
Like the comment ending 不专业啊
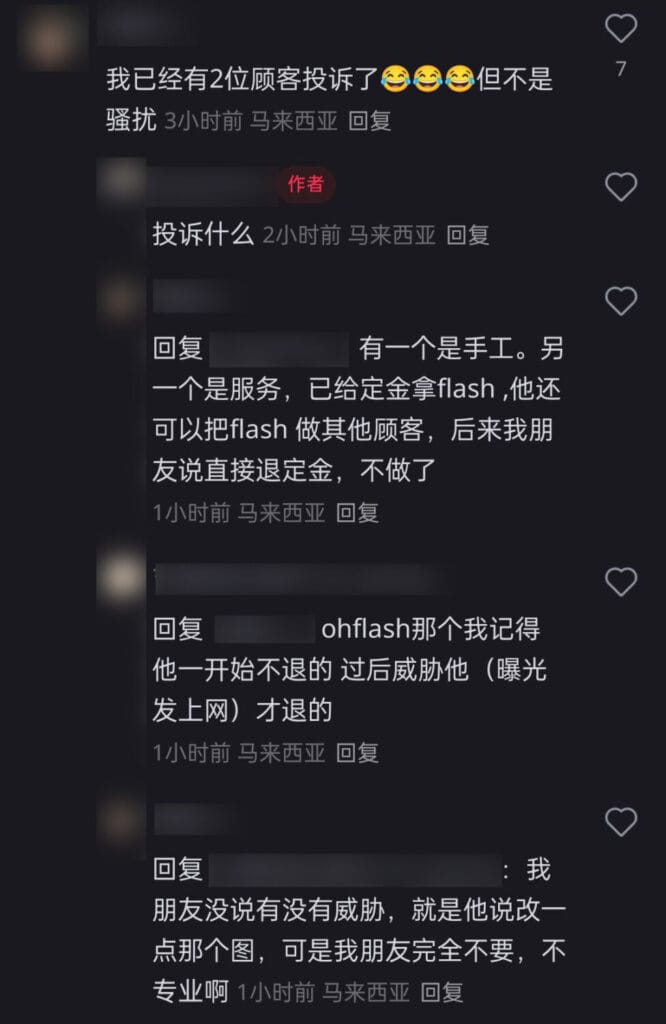pos(621,822)
